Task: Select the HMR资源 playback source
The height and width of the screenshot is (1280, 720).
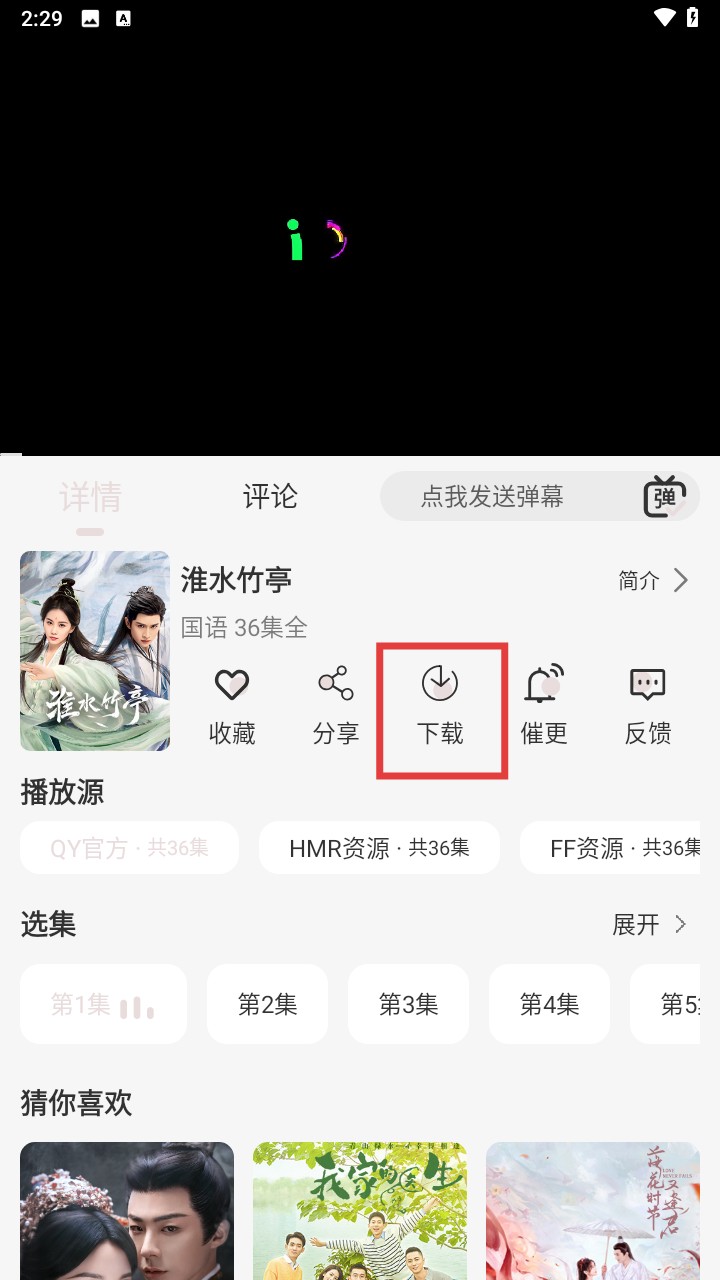Action: point(379,848)
